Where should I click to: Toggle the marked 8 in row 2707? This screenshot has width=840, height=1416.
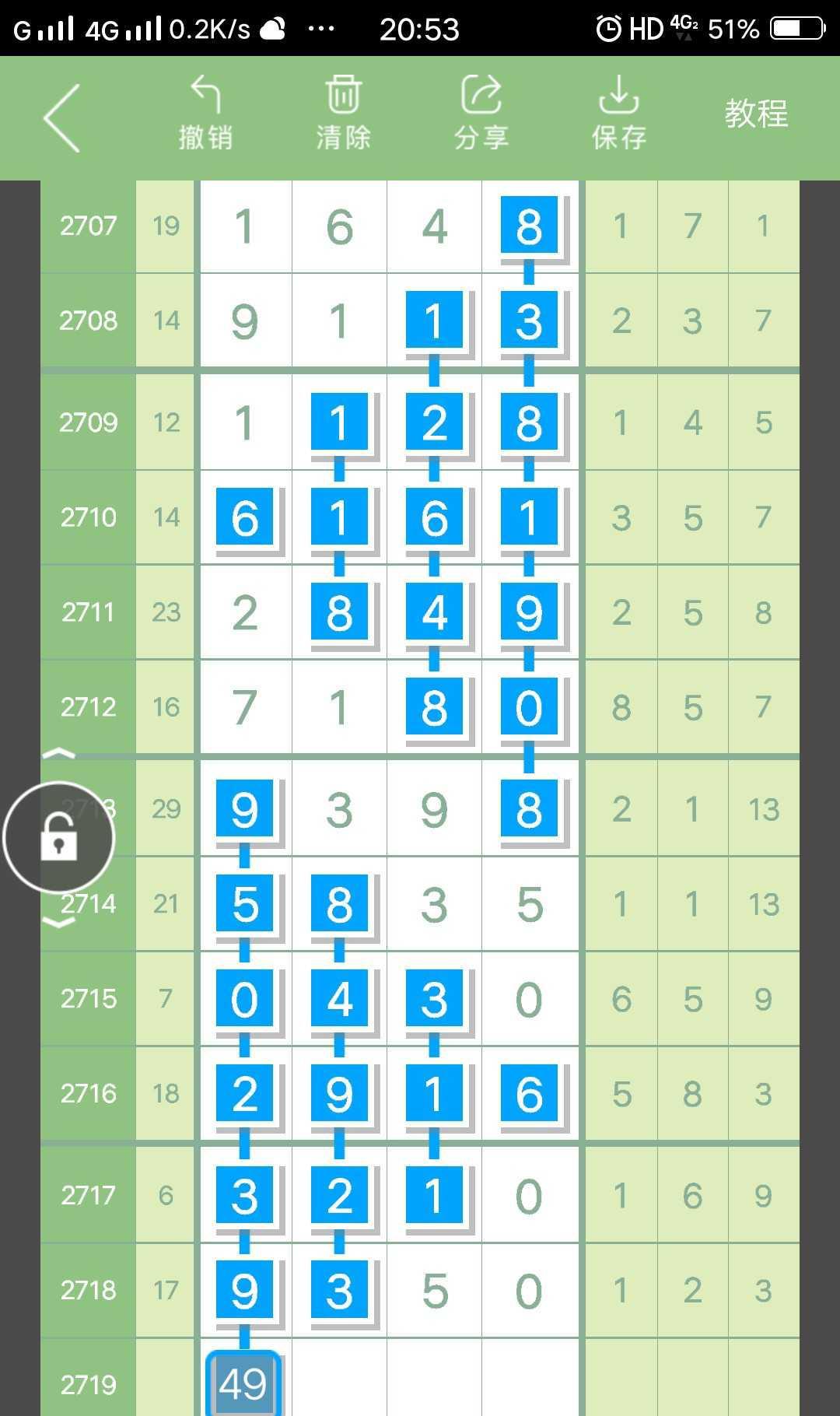[529, 226]
